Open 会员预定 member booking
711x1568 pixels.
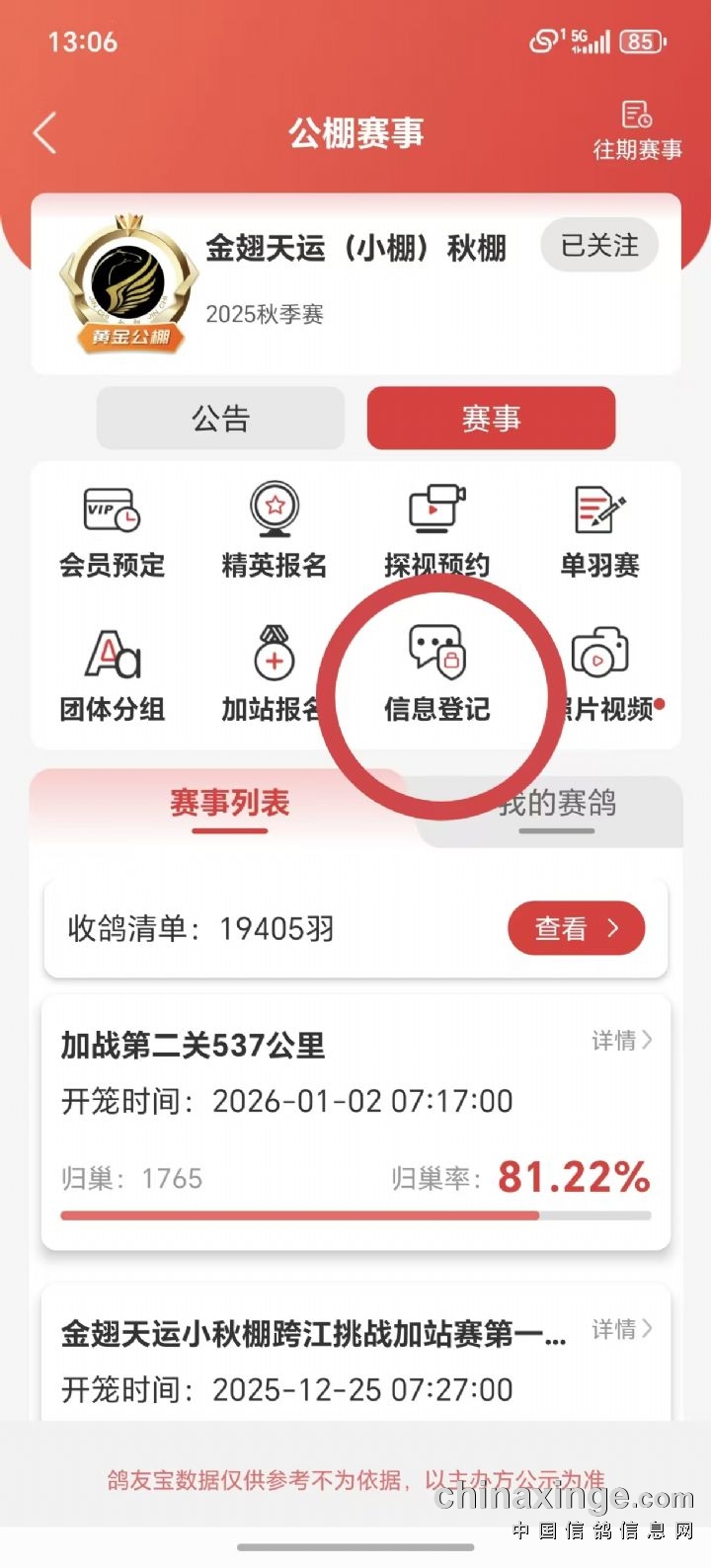pyautogui.click(x=112, y=531)
